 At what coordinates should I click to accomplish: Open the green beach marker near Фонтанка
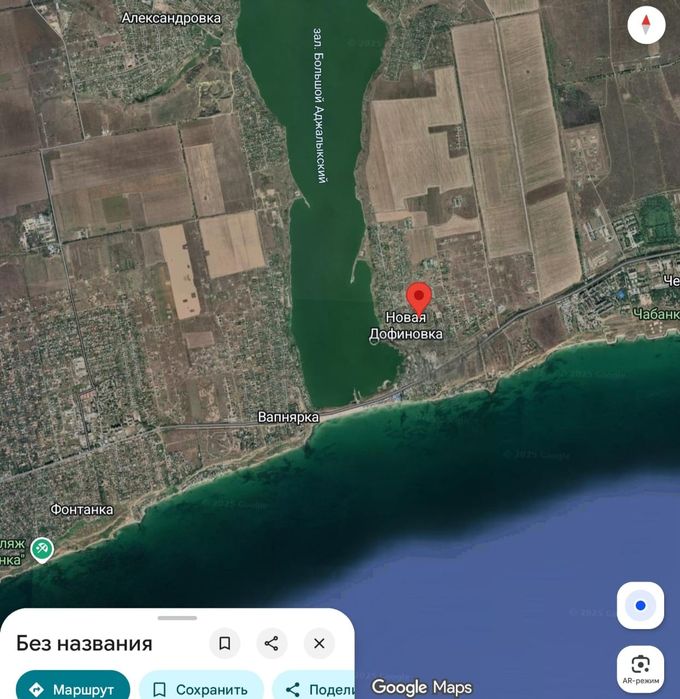click(x=41, y=548)
